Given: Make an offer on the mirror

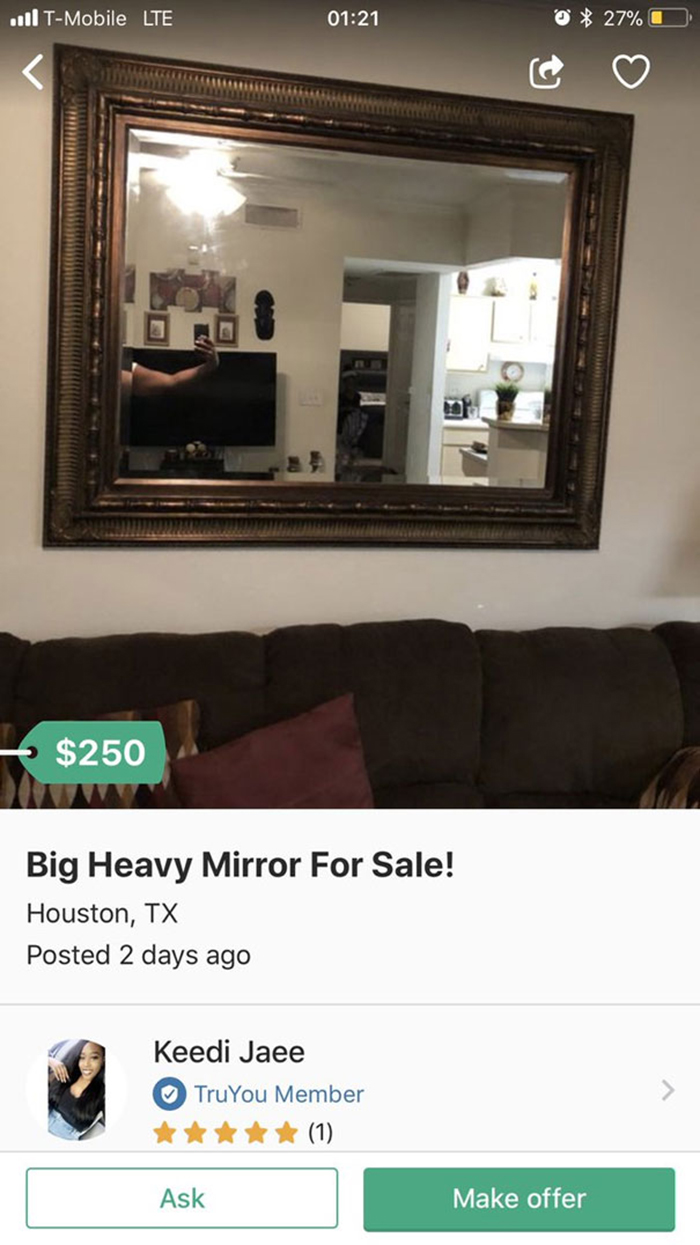Looking at the screenshot, I should 519,1198.
